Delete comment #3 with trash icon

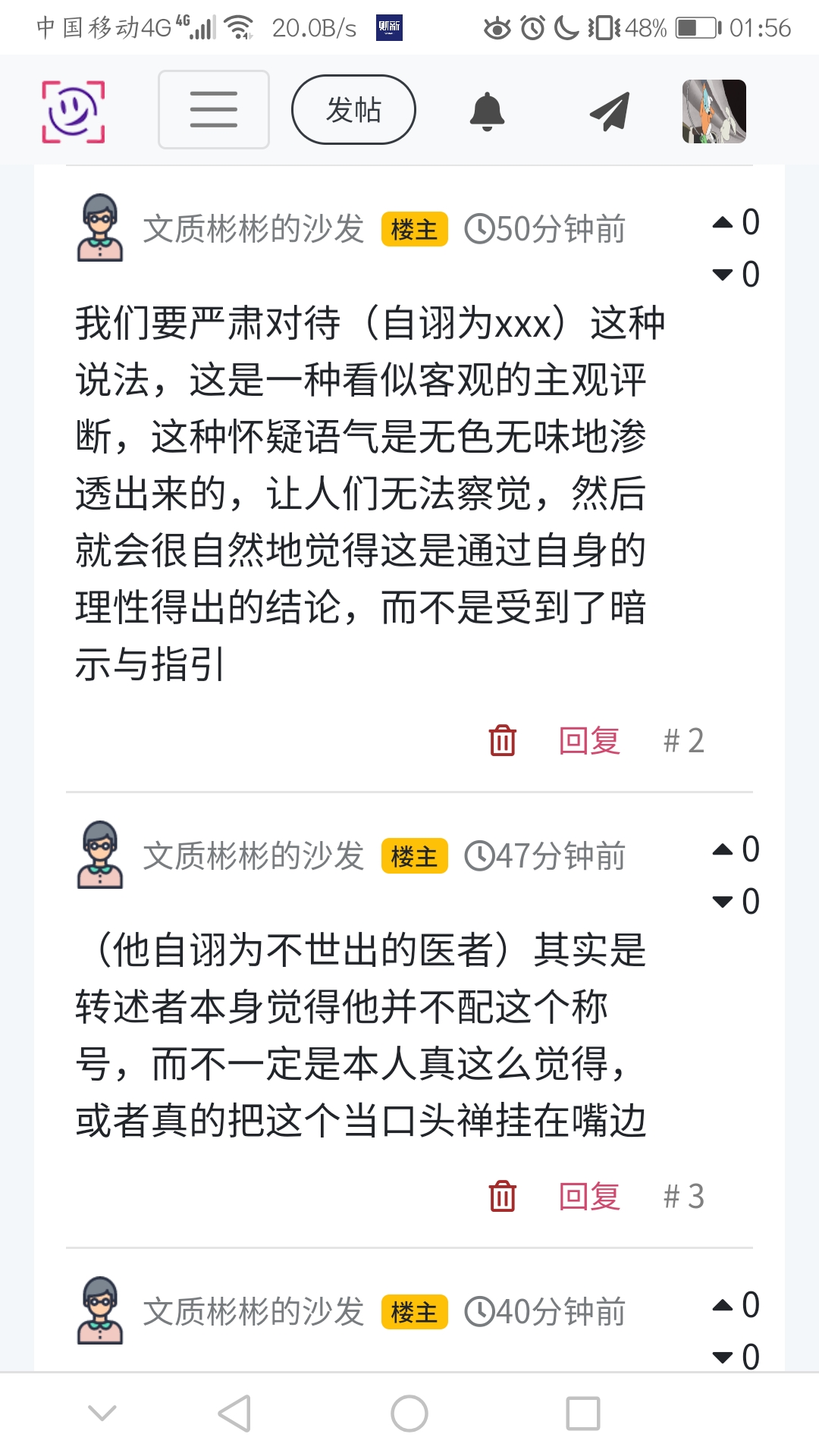click(502, 1196)
